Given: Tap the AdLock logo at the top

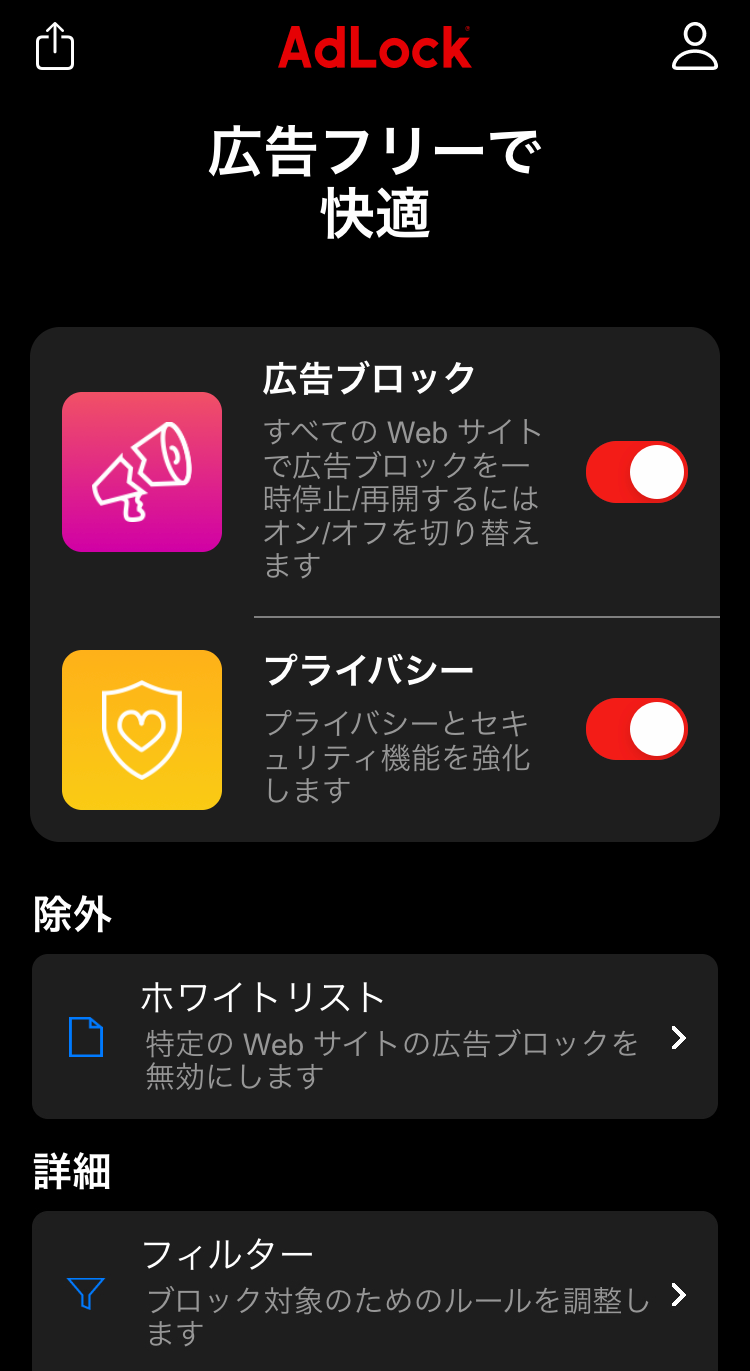Looking at the screenshot, I should 375,48.
